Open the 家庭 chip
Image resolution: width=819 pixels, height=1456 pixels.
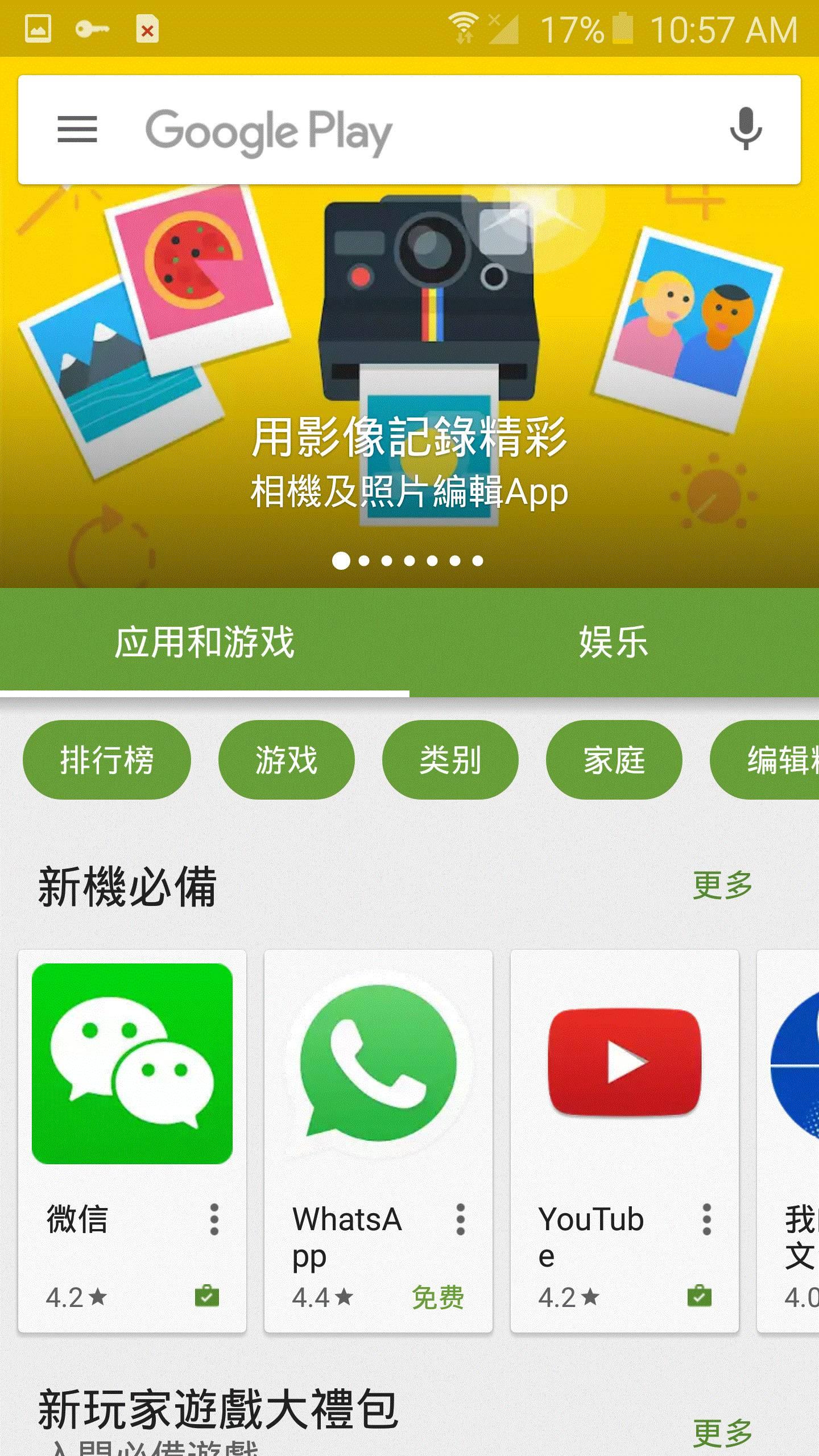(614, 760)
